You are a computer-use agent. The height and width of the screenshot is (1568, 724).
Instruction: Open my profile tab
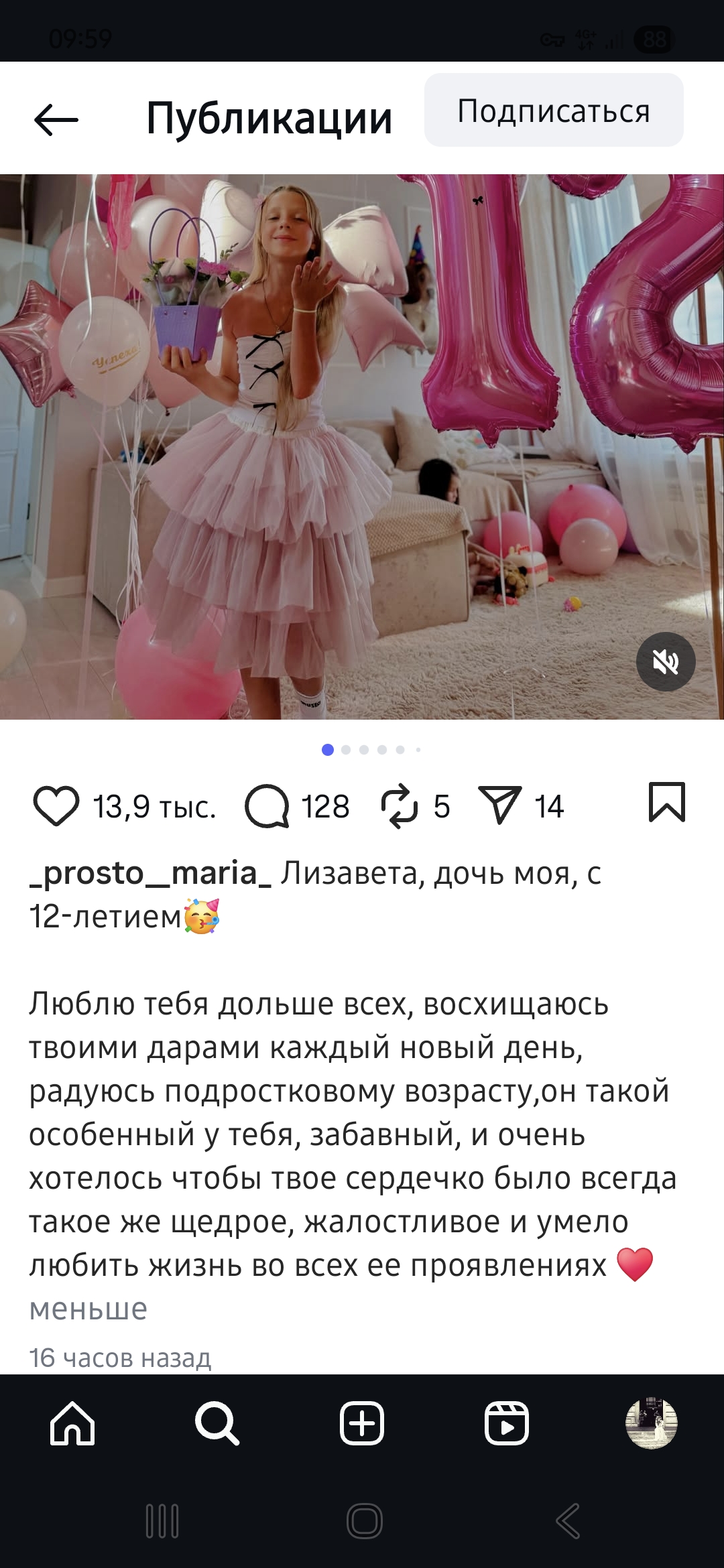[x=652, y=1423]
